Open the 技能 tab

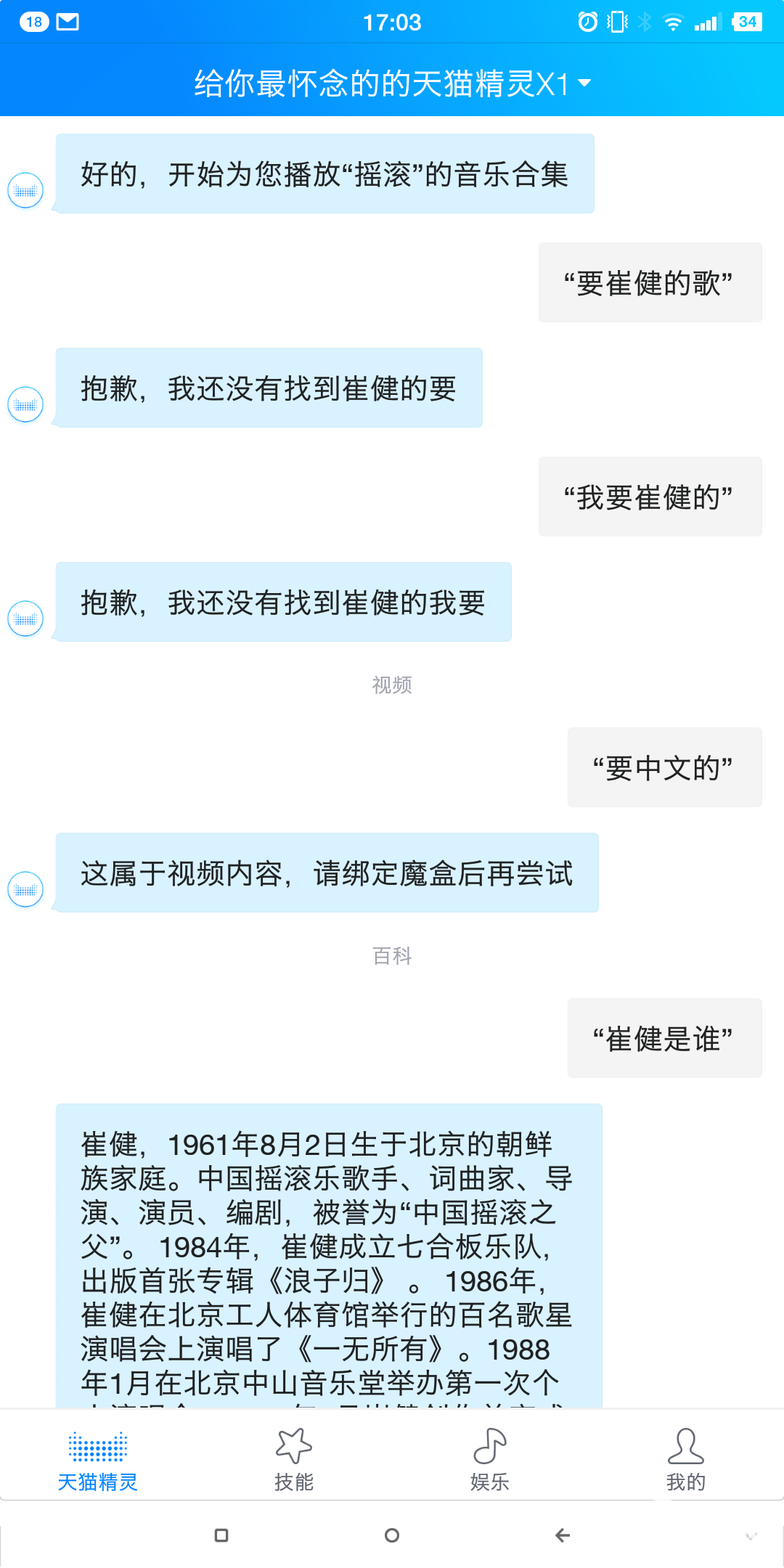294,1461
